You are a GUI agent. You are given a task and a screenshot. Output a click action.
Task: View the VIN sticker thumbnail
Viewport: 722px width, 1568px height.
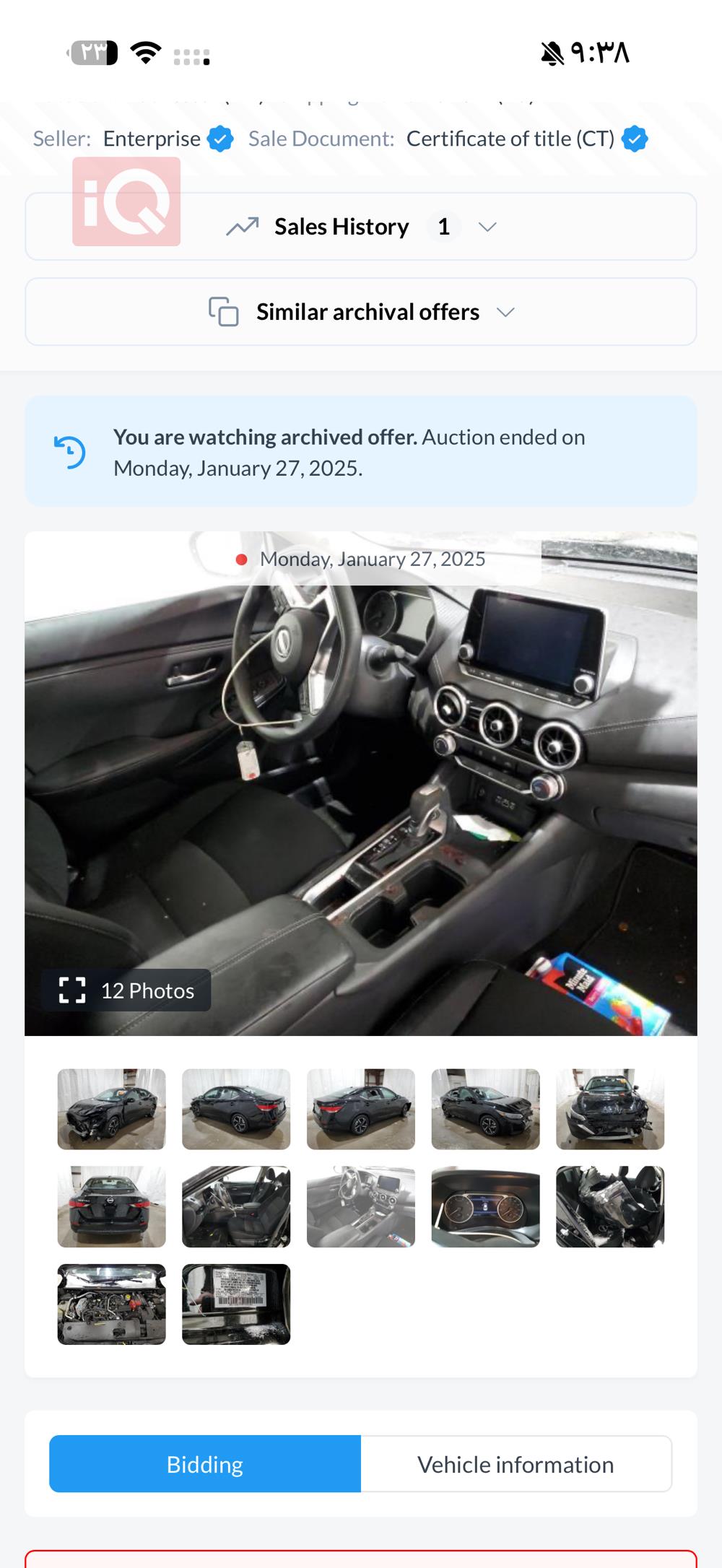(236, 1304)
